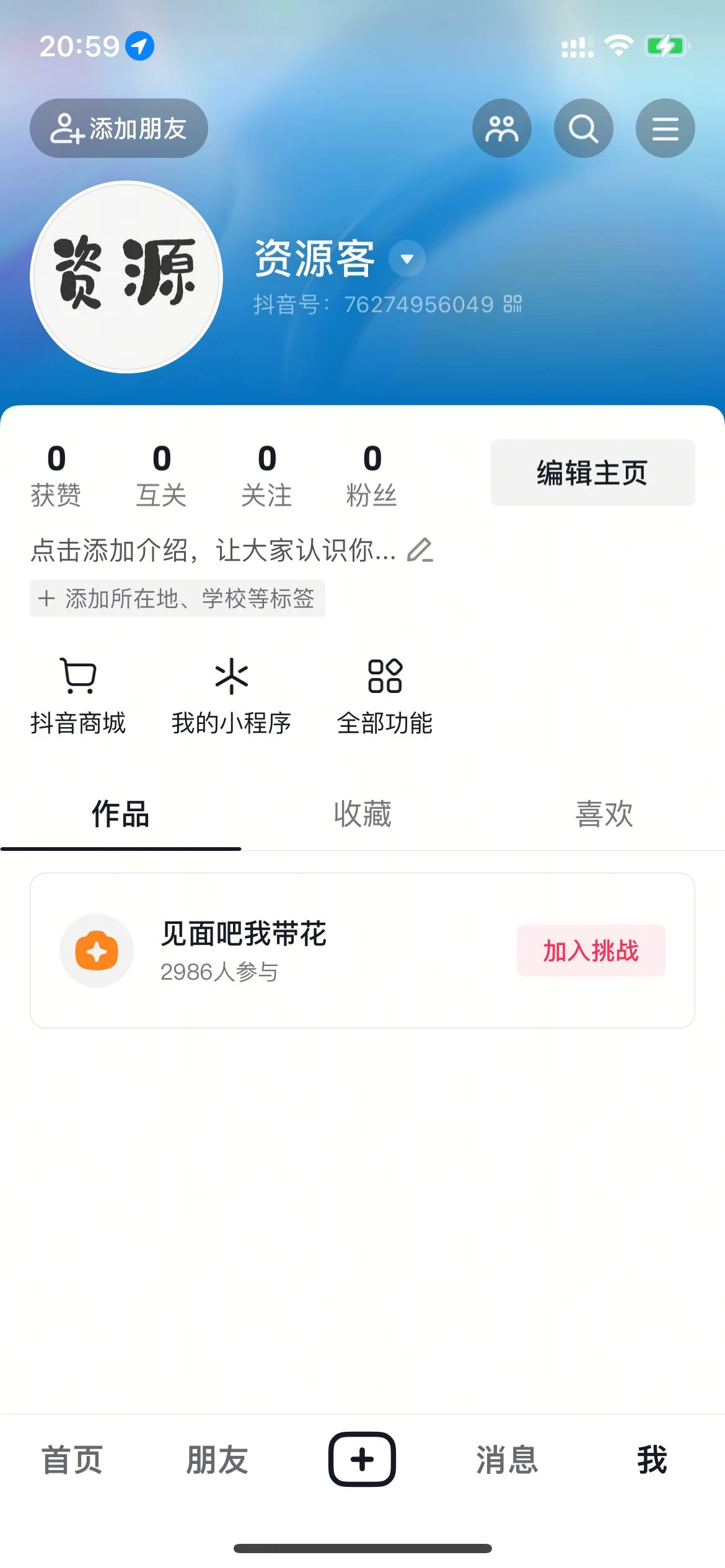Open the hamburger menu in top right corner
The width and height of the screenshot is (725, 1568).
tap(665, 128)
